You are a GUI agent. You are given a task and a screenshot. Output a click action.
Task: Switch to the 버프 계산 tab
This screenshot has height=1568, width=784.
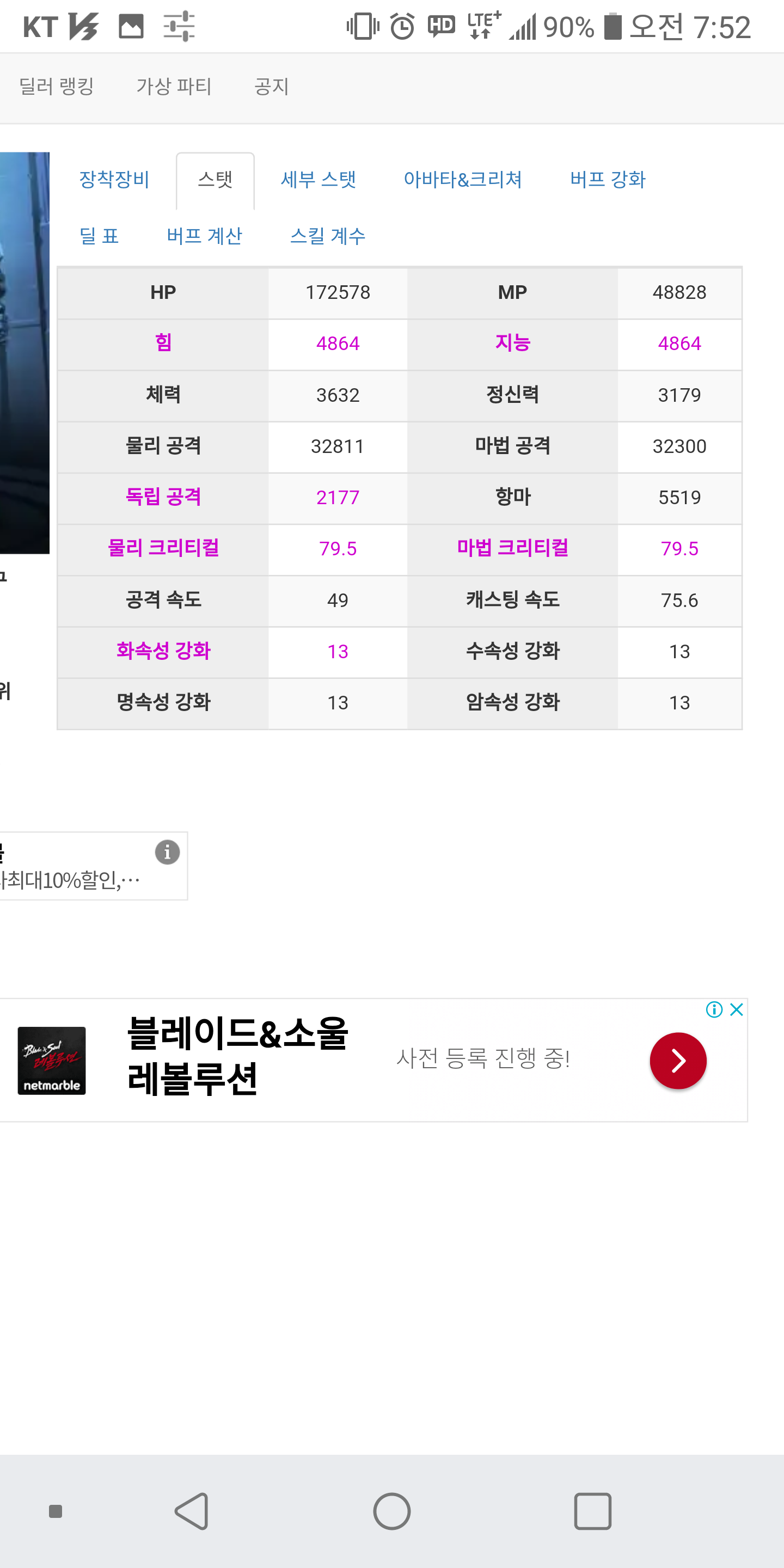(205, 236)
